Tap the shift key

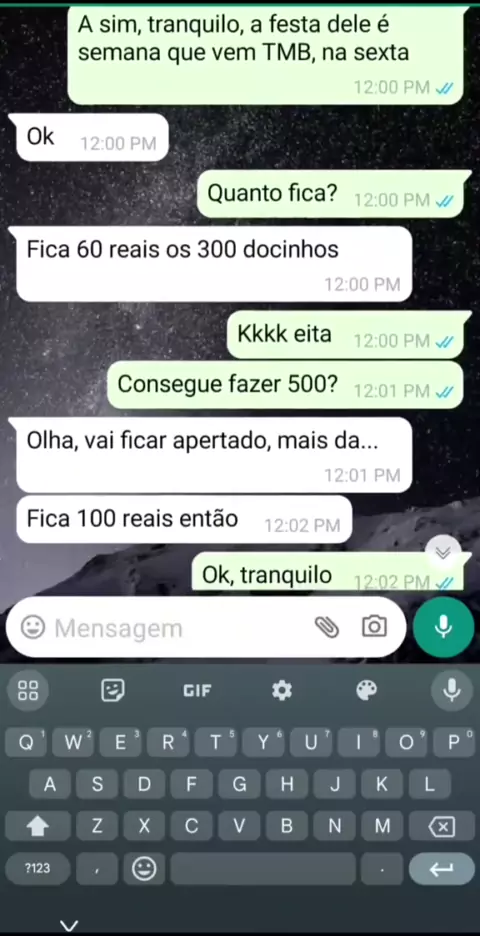pos(38,827)
